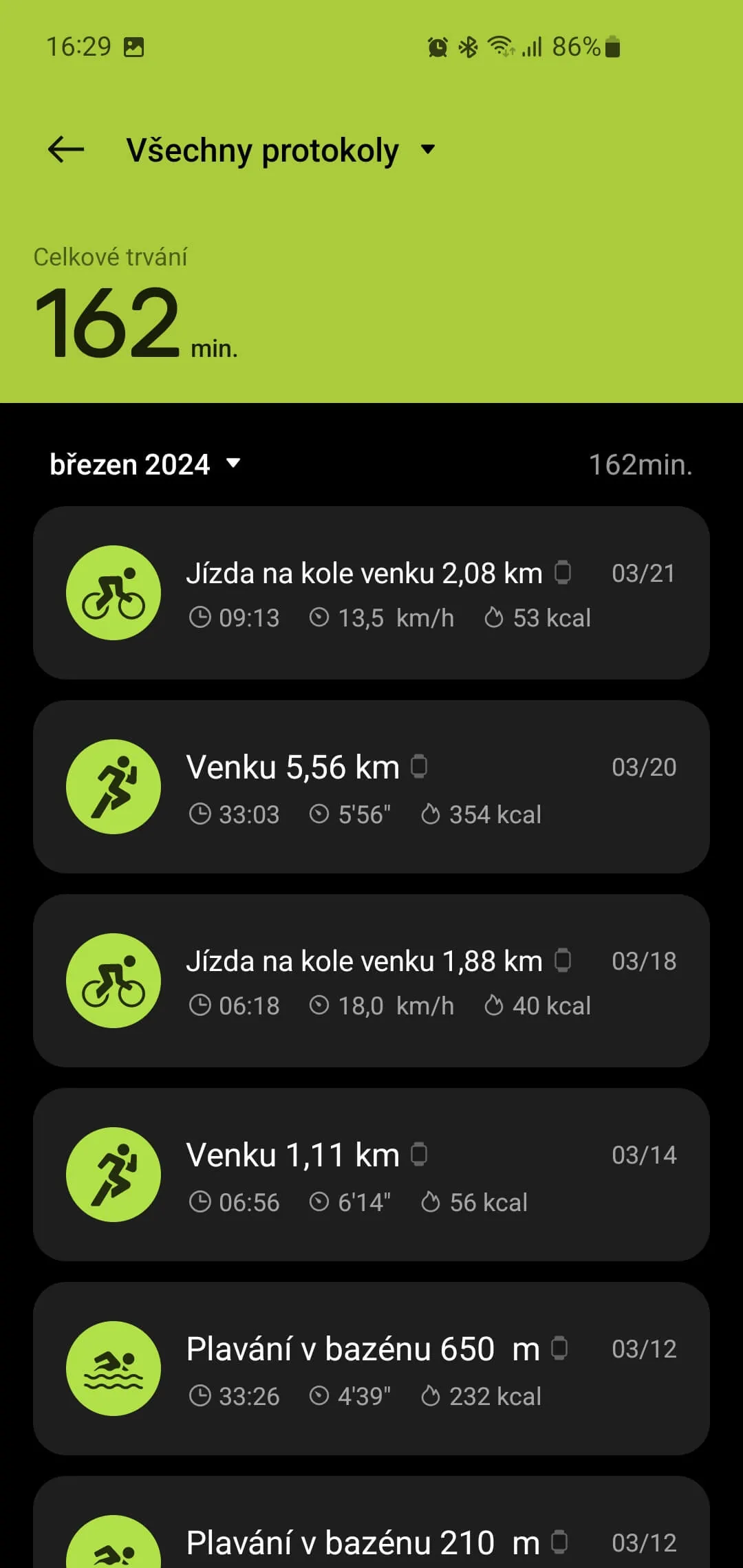
Task: Go back using the arrow icon
Action: click(x=66, y=149)
